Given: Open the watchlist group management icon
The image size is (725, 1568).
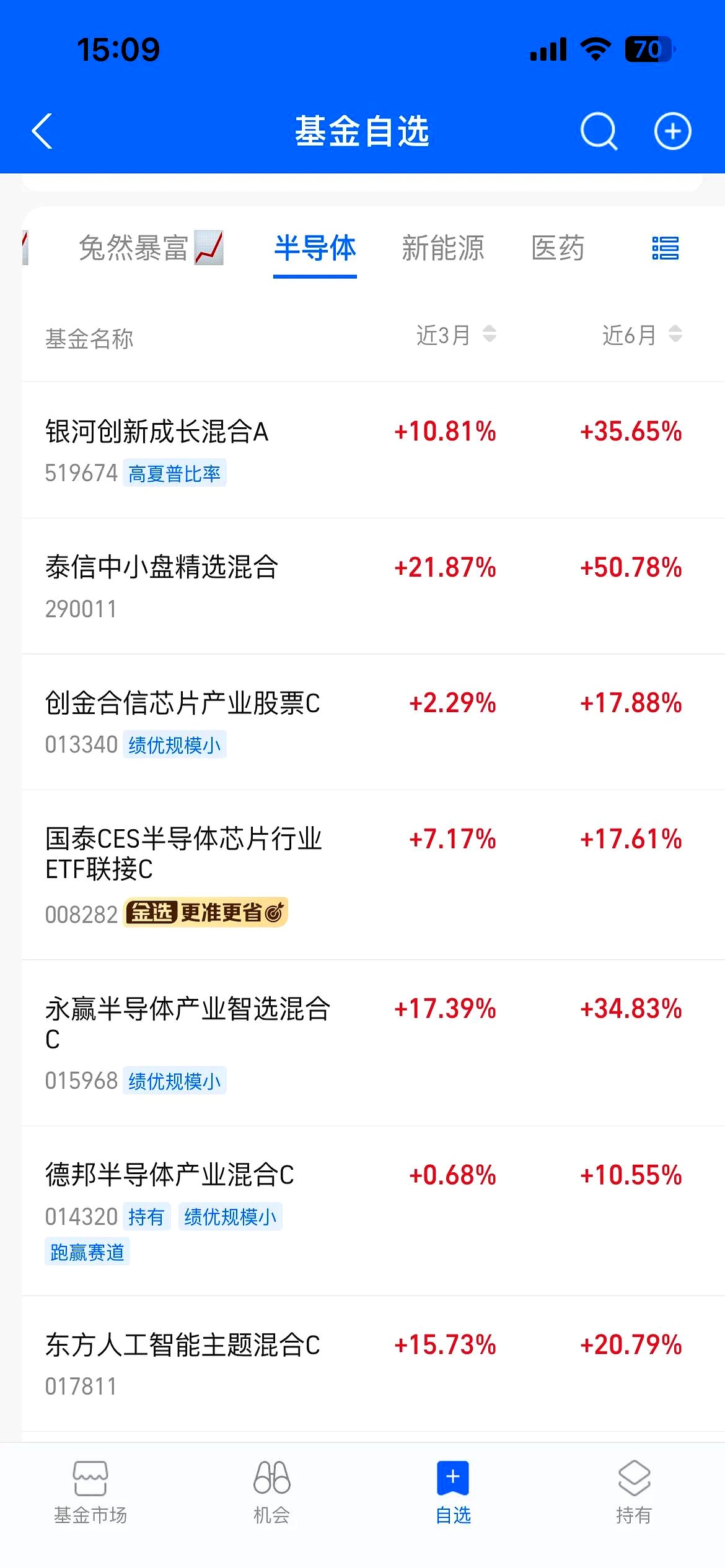Looking at the screenshot, I should pos(664,248).
